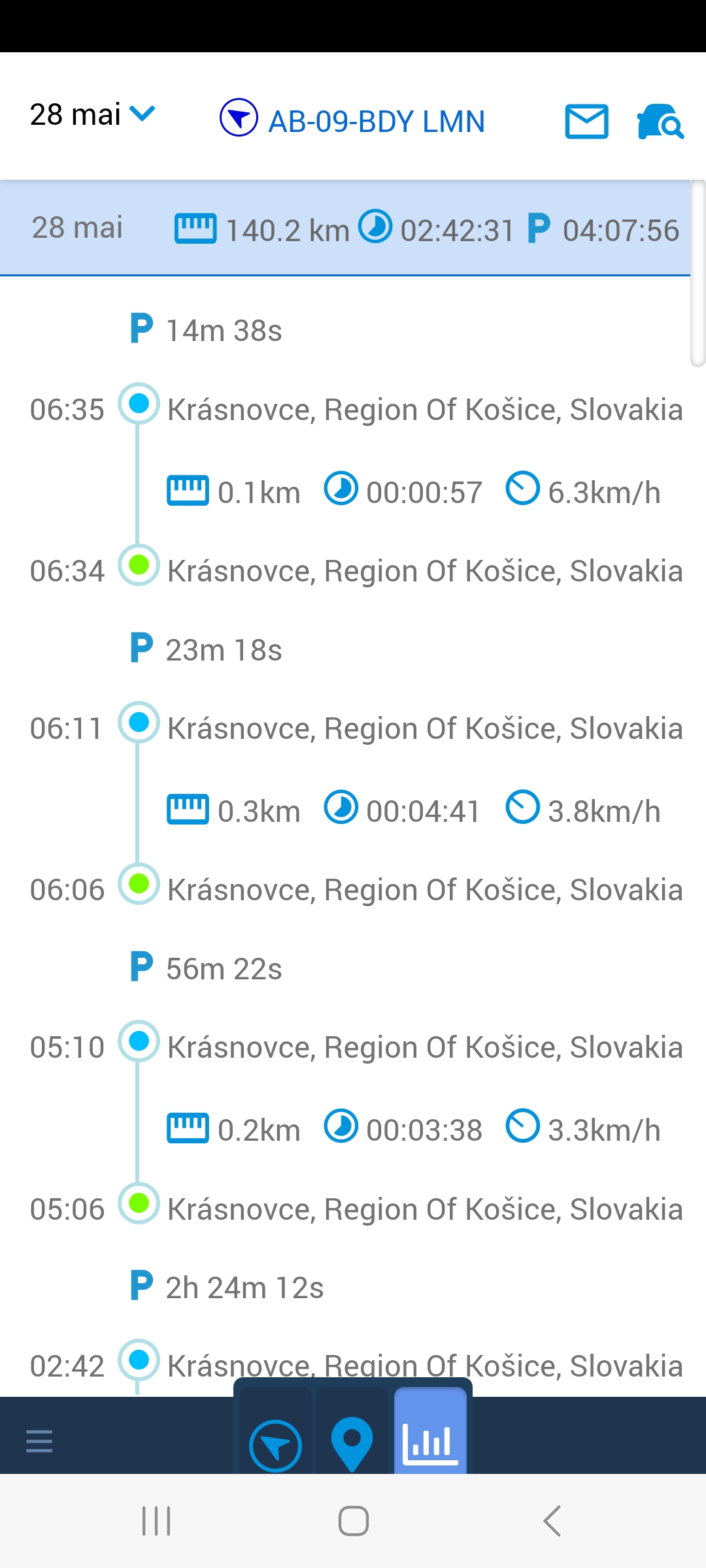Open the 28 mai date dropdown
The width and height of the screenshot is (706, 1568).
92,115
